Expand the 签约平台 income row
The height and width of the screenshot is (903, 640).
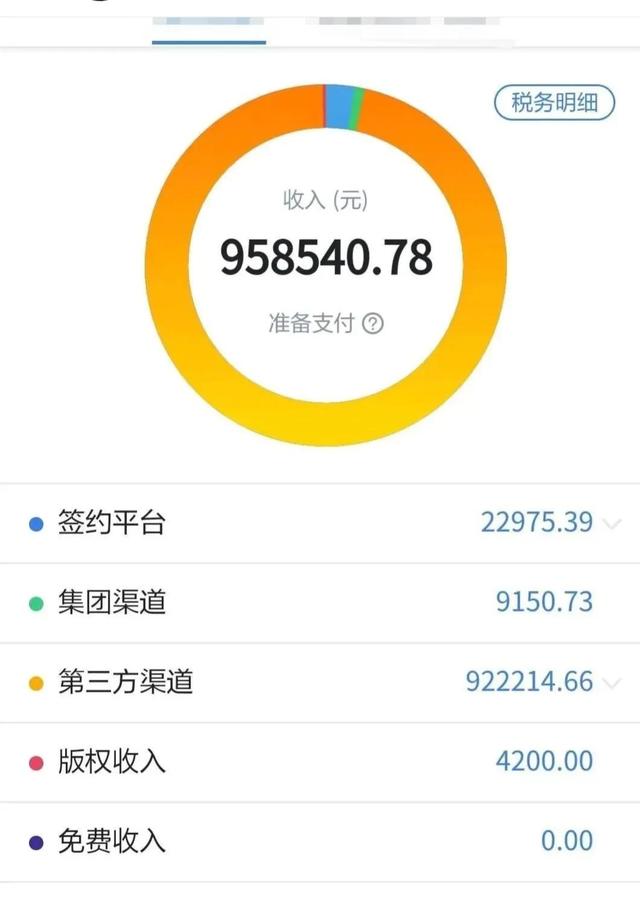click(612, 523)
